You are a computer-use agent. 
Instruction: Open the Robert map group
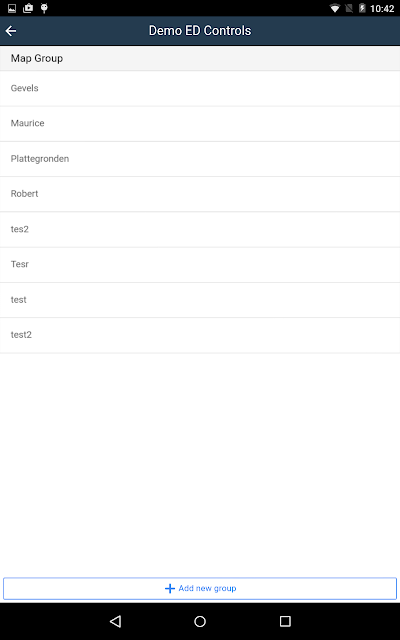pyautogui.click(x=200, y=194)
